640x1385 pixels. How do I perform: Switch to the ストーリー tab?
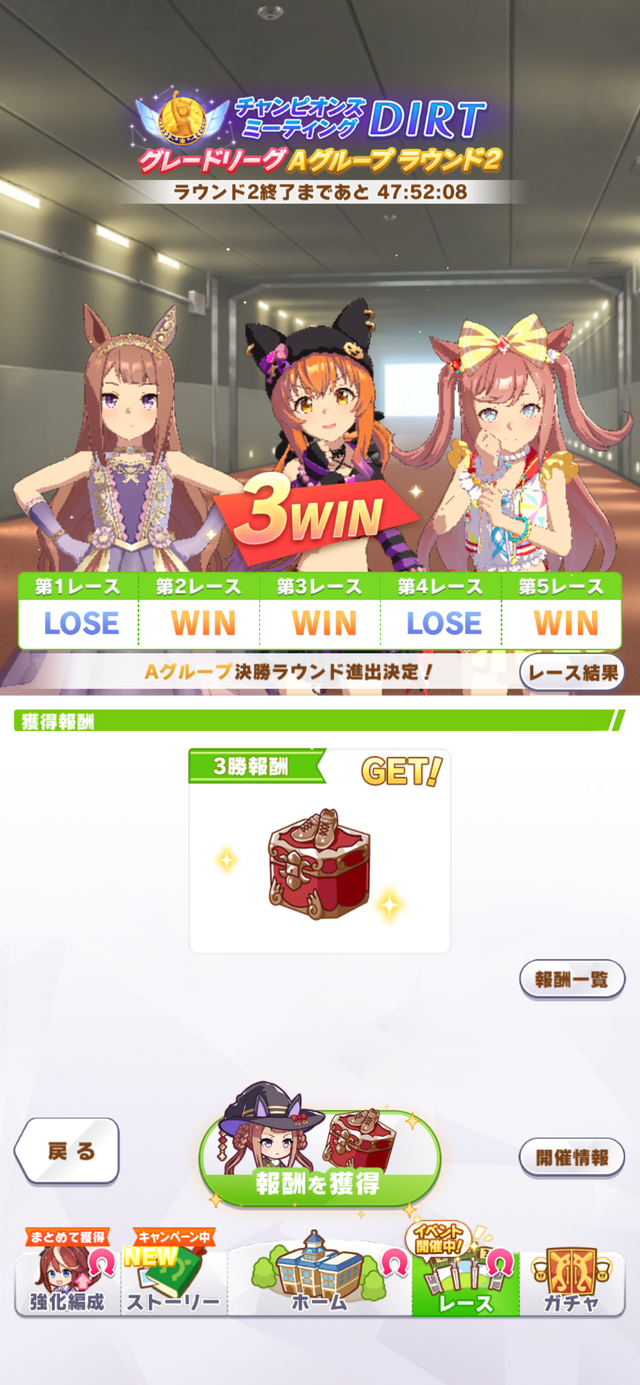pos(174,1282)
